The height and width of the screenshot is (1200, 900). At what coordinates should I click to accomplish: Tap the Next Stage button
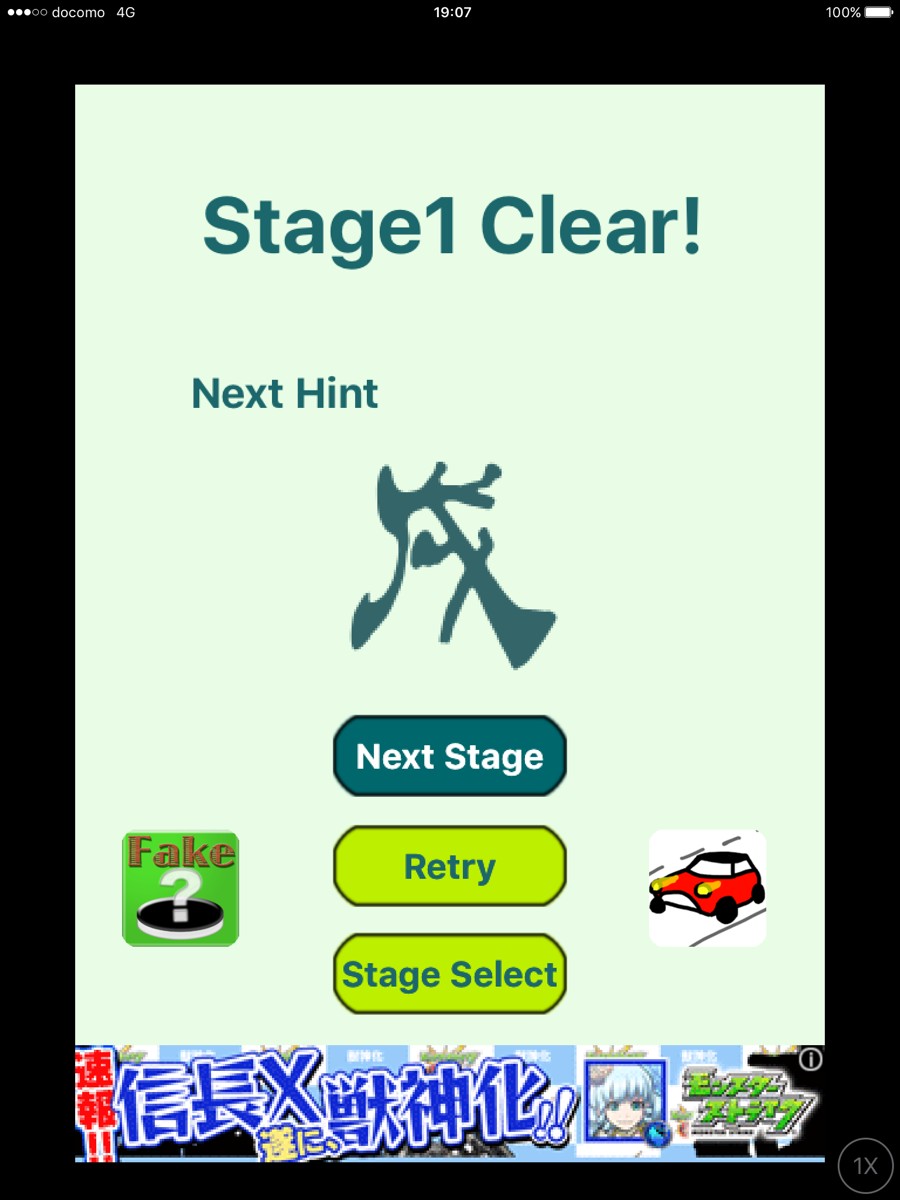coord(450,756)
